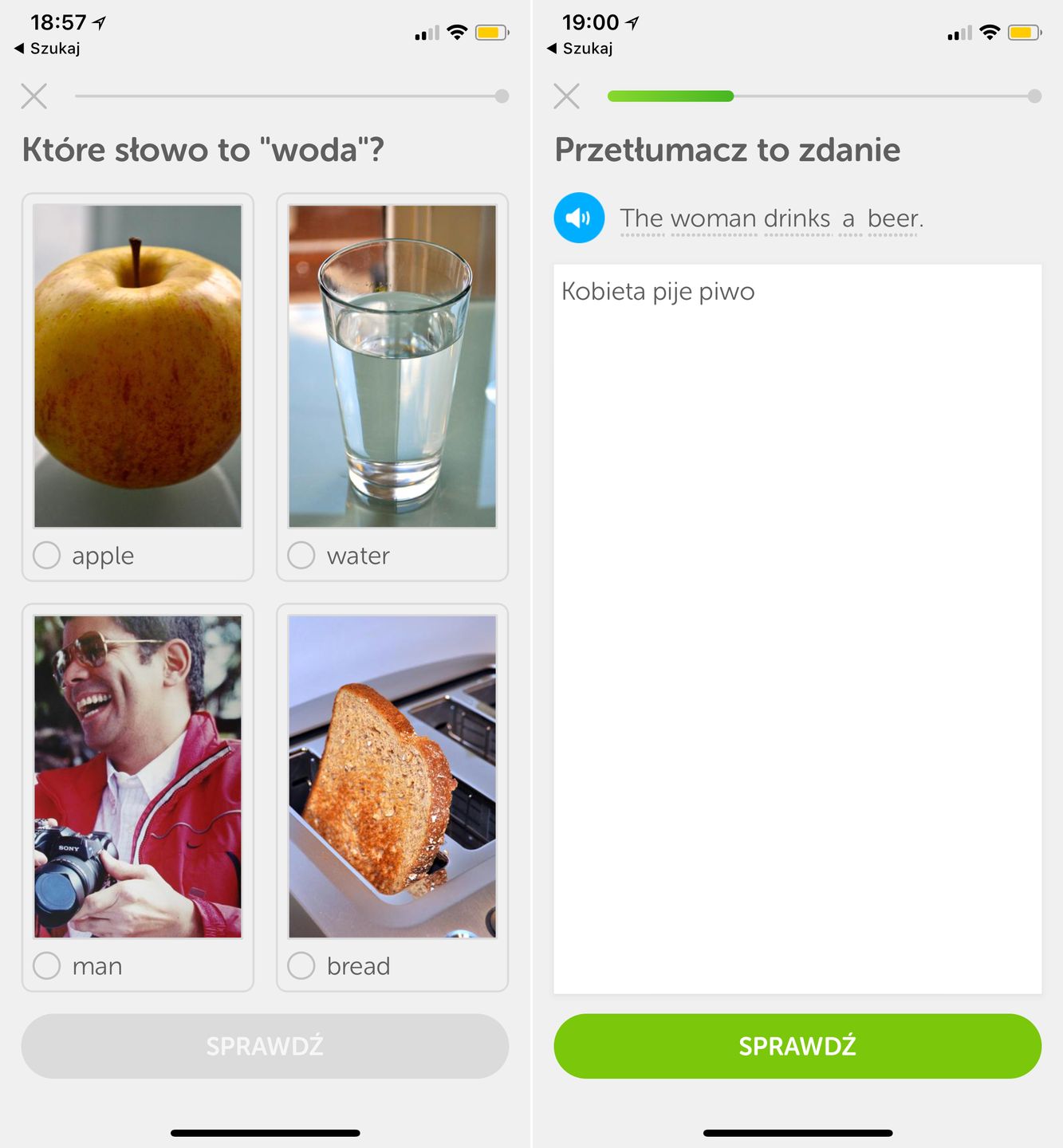This screenshot has width=1063, height=1148.
Task: Select the apple answer card
Action: (x=138, y=387)
